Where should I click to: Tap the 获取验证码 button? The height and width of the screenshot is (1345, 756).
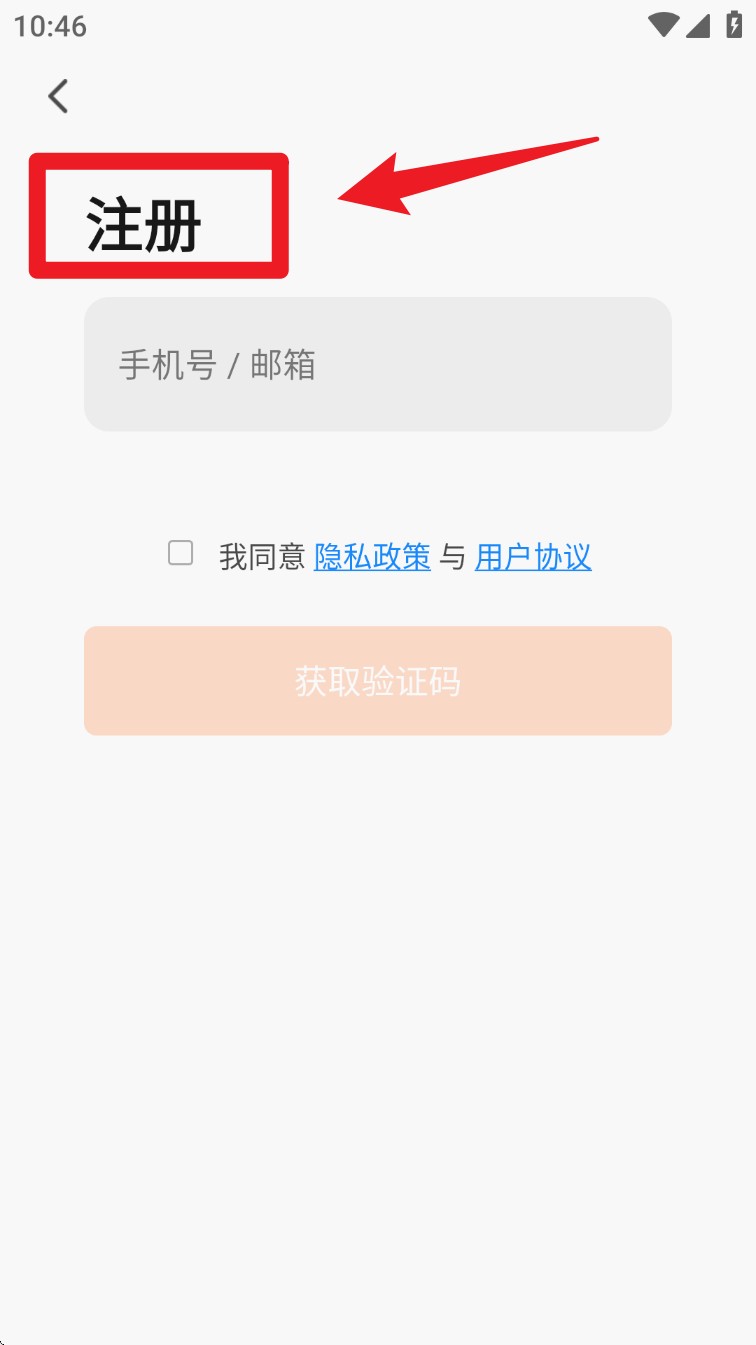pos(378,681)
